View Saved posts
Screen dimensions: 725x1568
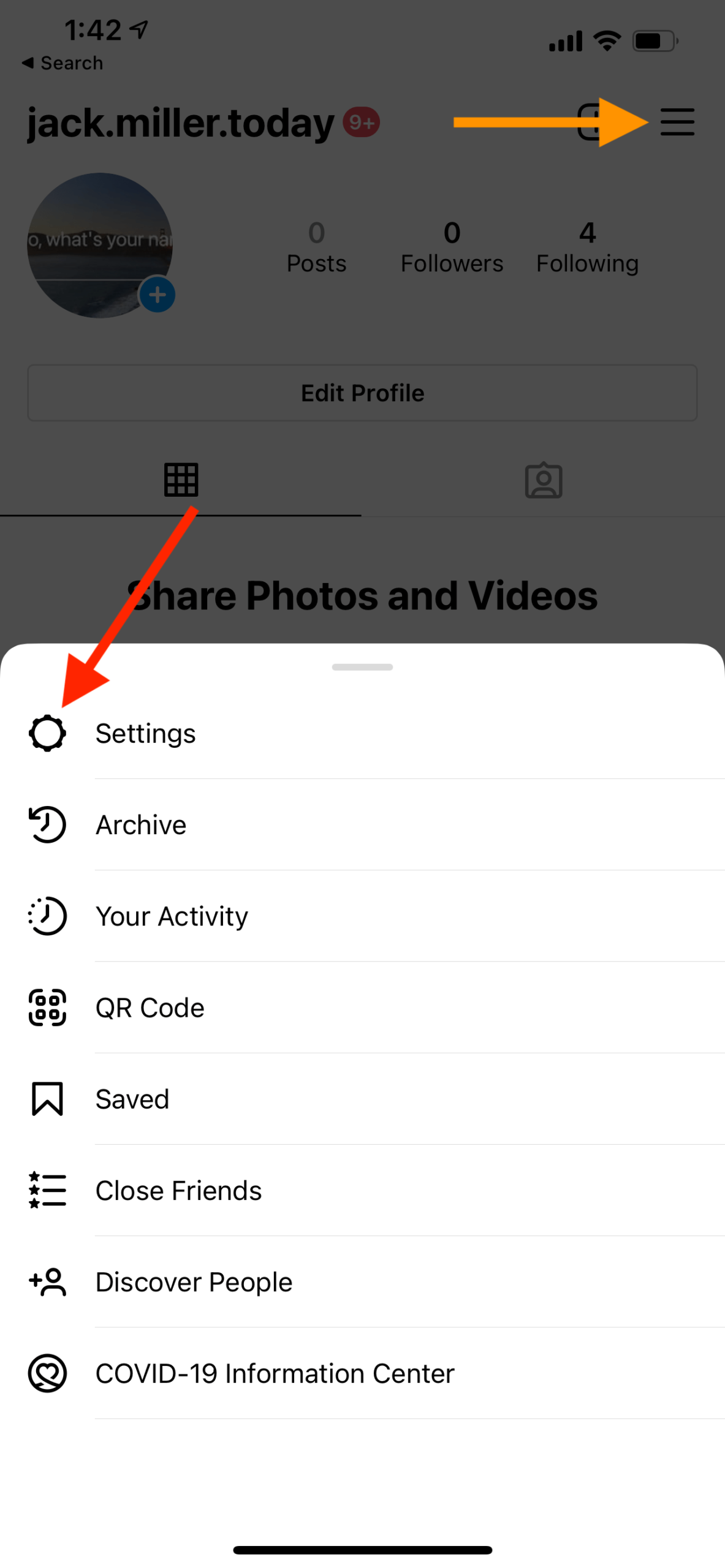(x=132, y=1099)
